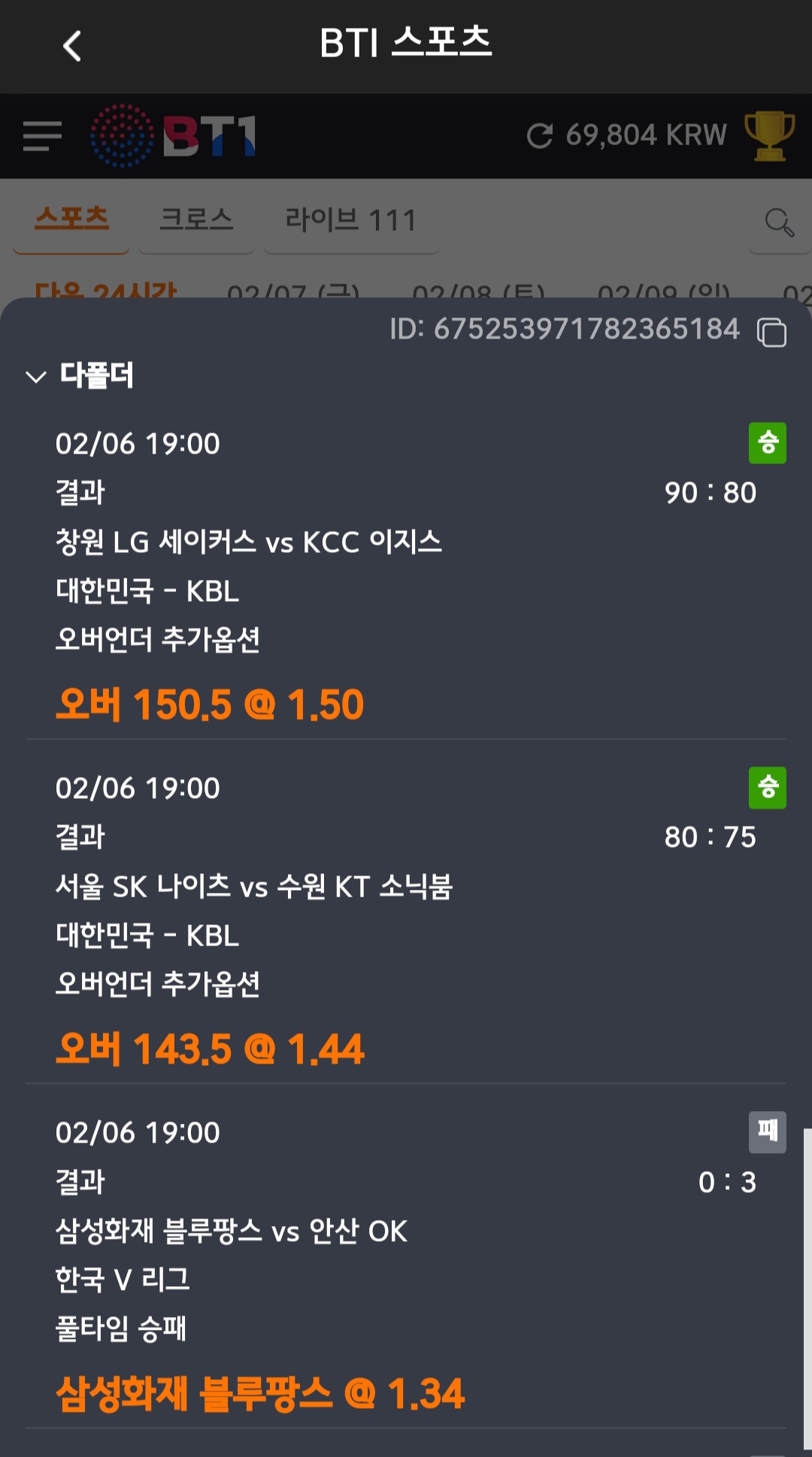This screenshot has width=812, height=1457.
Task: Copy the bet ID number
Action: pos(771,332)
